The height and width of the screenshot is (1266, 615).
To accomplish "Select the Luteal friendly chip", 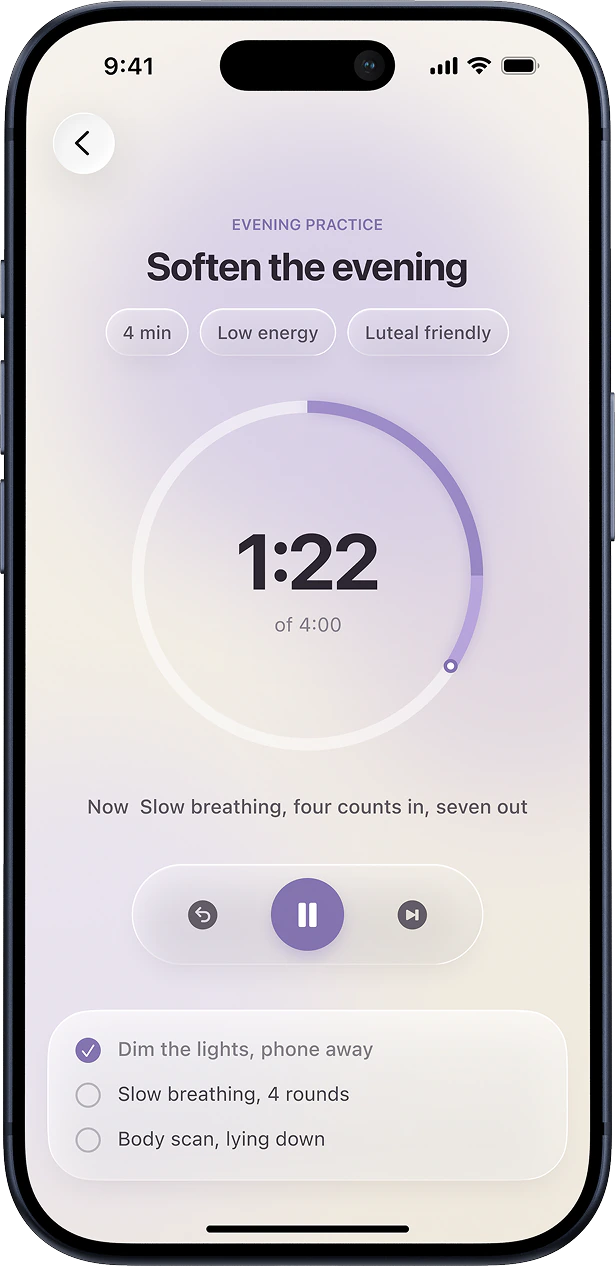I will coord(428,333).
